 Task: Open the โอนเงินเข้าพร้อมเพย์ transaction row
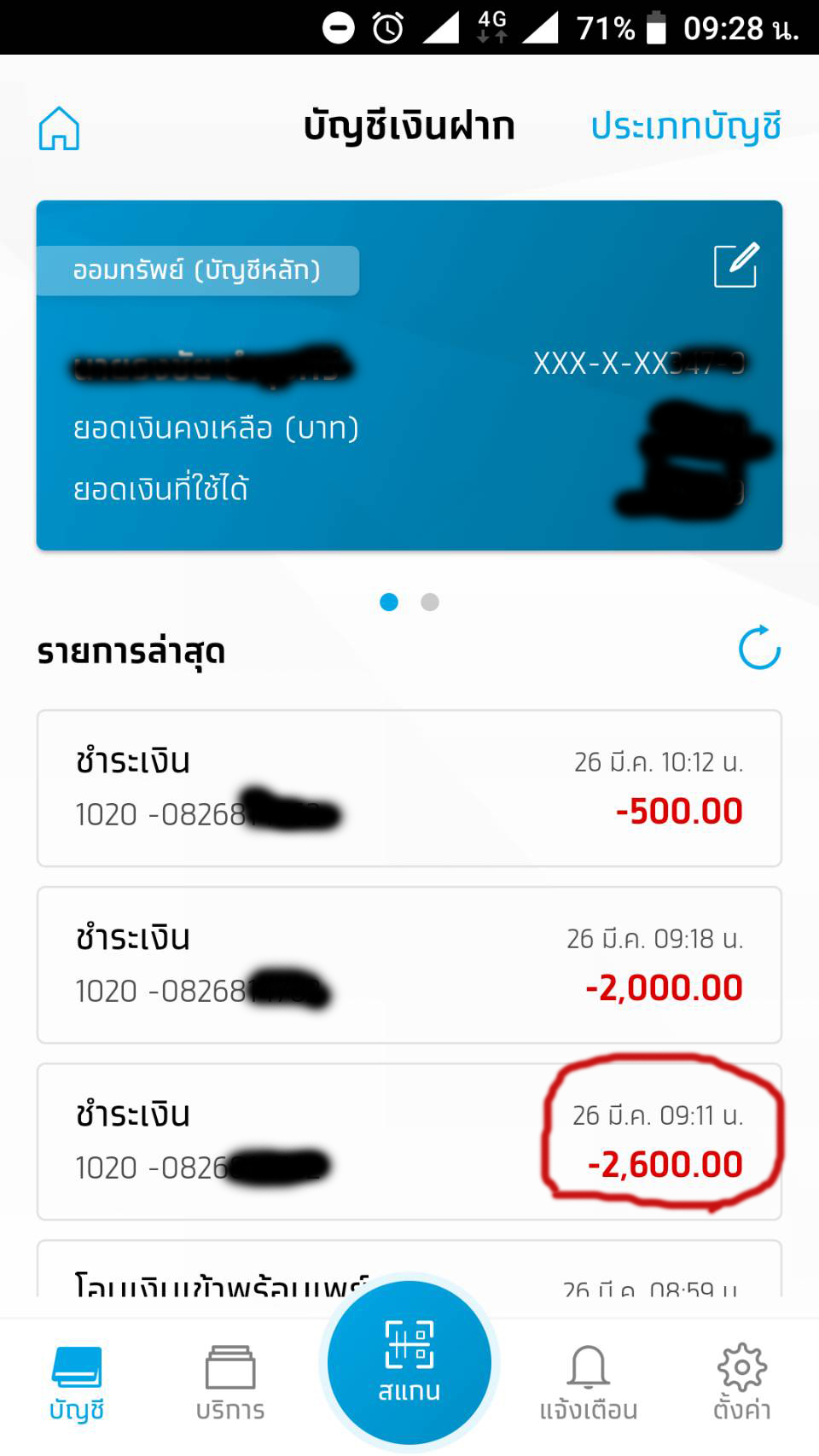click(409, 1269)
